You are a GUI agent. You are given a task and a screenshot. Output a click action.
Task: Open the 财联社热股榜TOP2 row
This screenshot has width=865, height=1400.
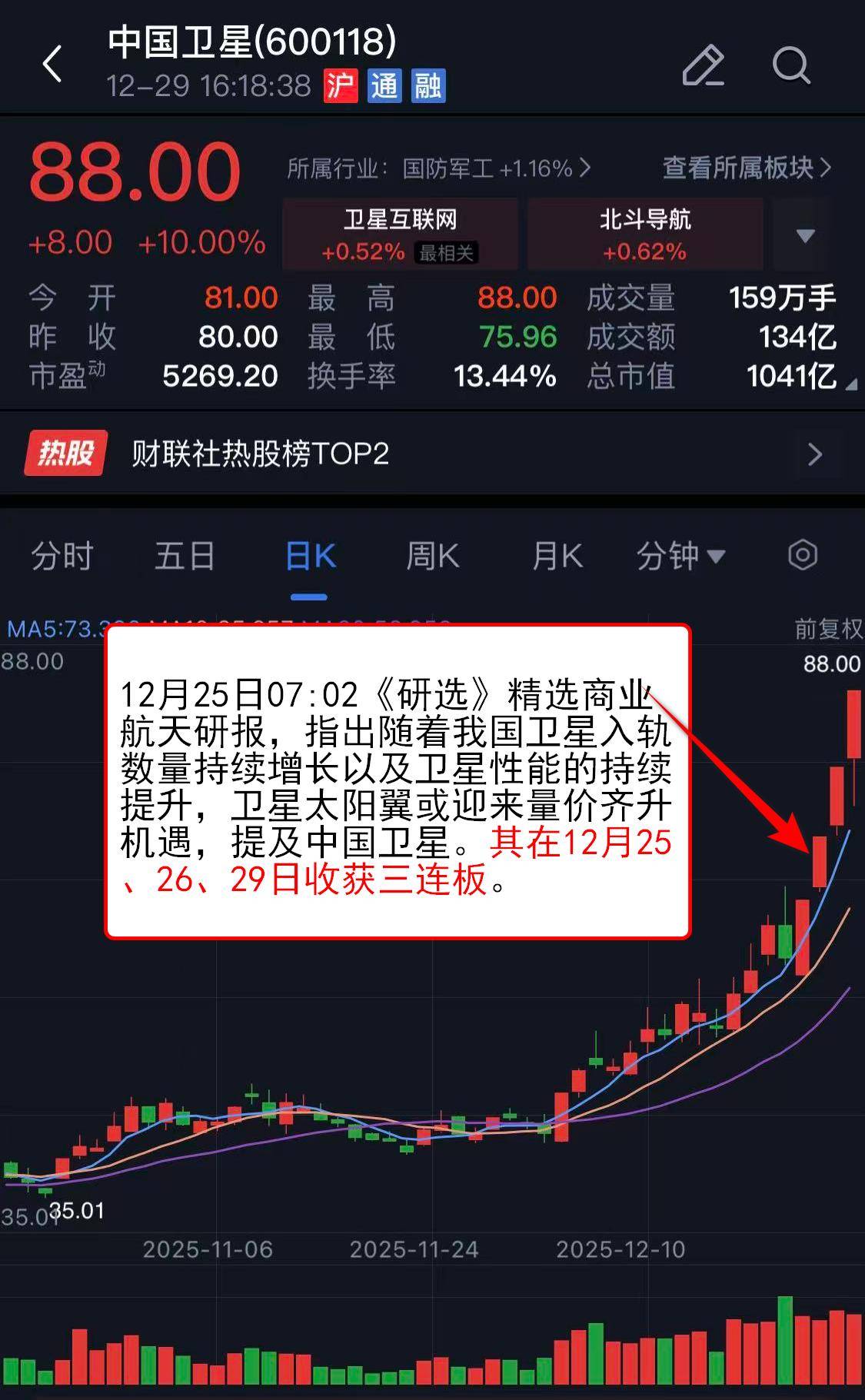tap(432, 454)
